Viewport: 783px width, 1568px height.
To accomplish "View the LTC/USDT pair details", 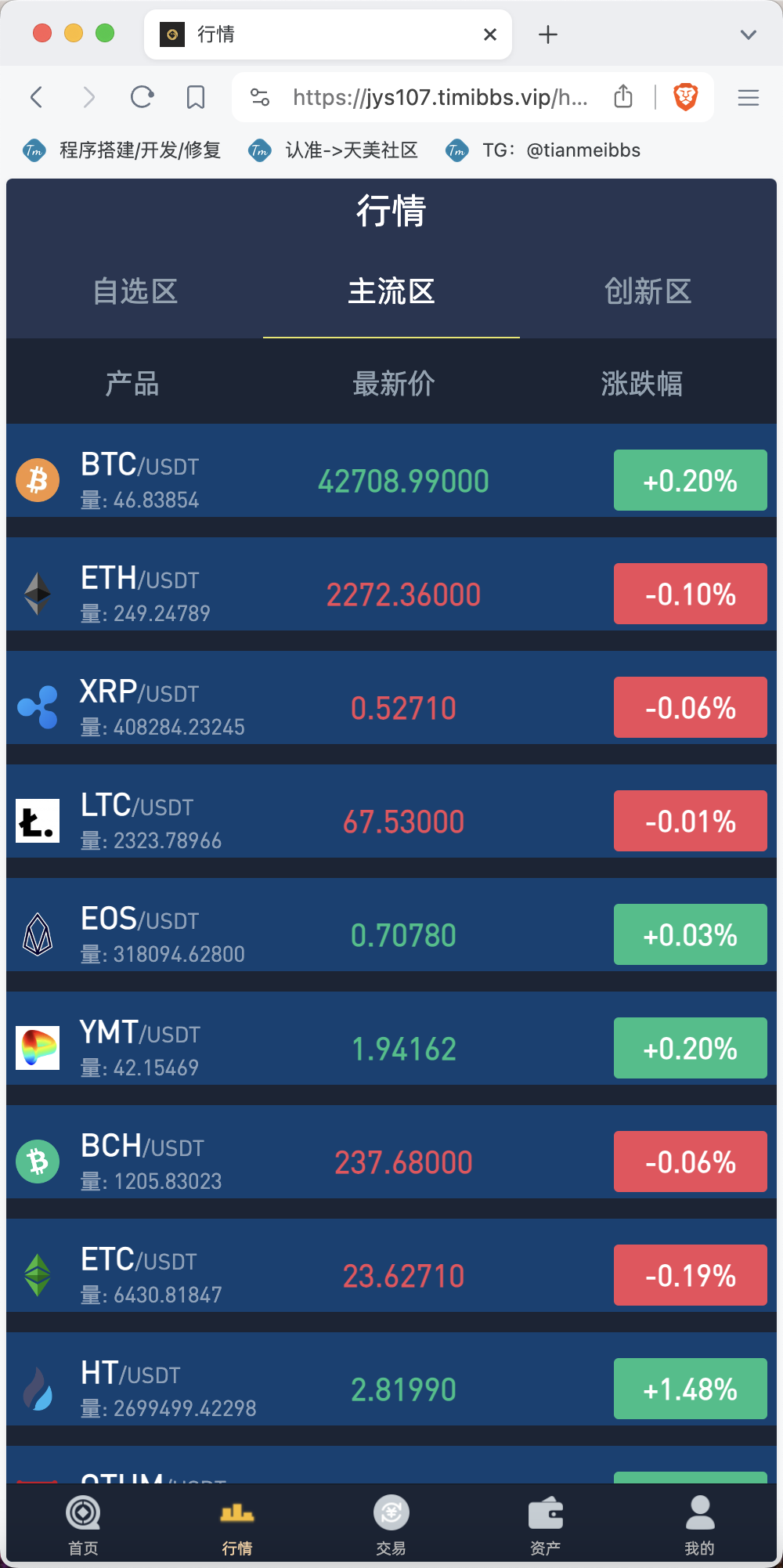I will [x=391, y=821].
